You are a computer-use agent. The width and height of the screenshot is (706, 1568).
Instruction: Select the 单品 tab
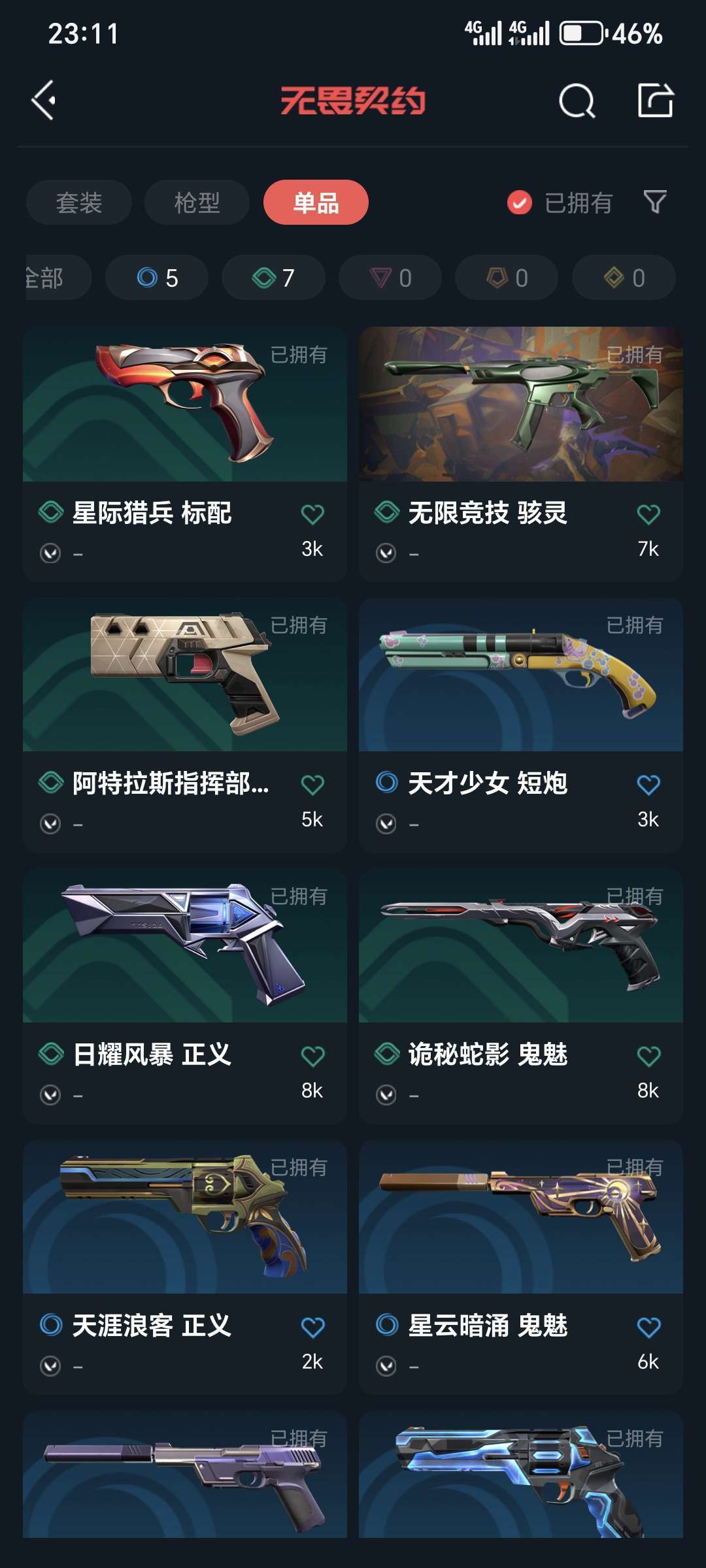316,203
